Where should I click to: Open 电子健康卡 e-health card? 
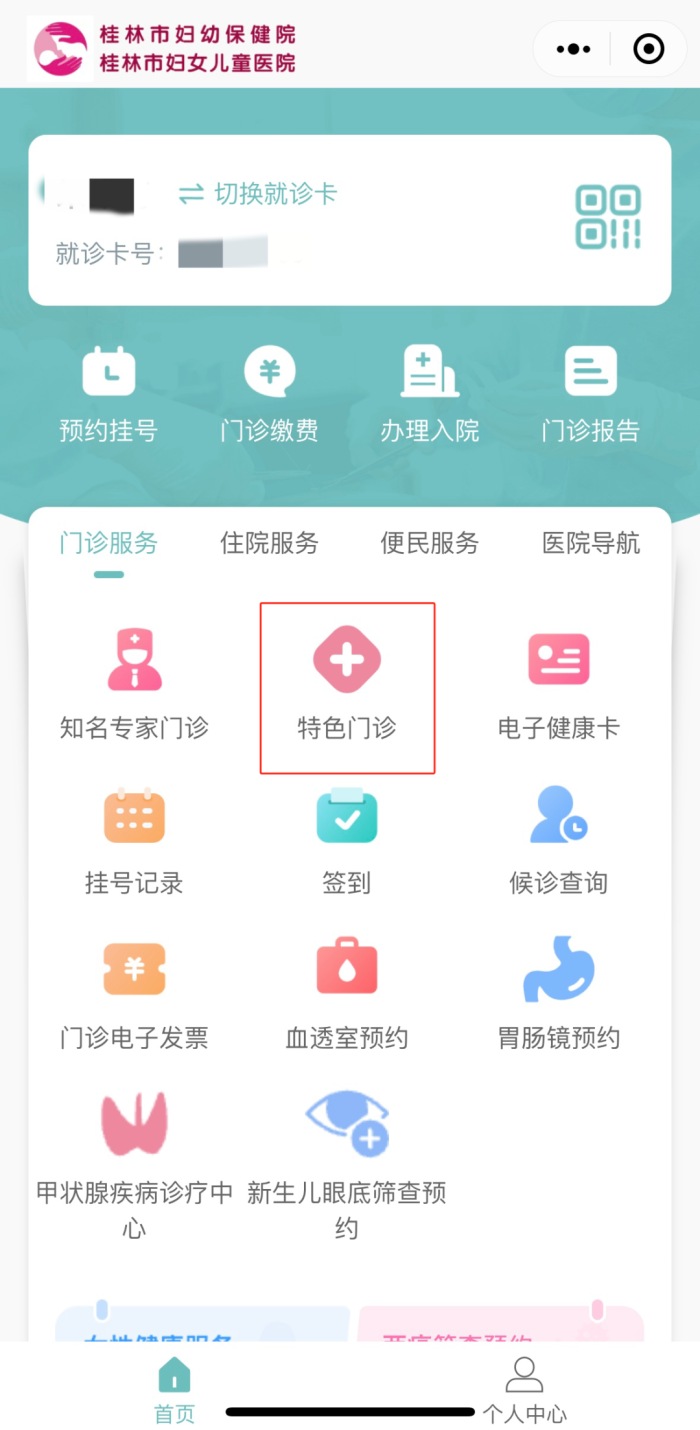558,683
